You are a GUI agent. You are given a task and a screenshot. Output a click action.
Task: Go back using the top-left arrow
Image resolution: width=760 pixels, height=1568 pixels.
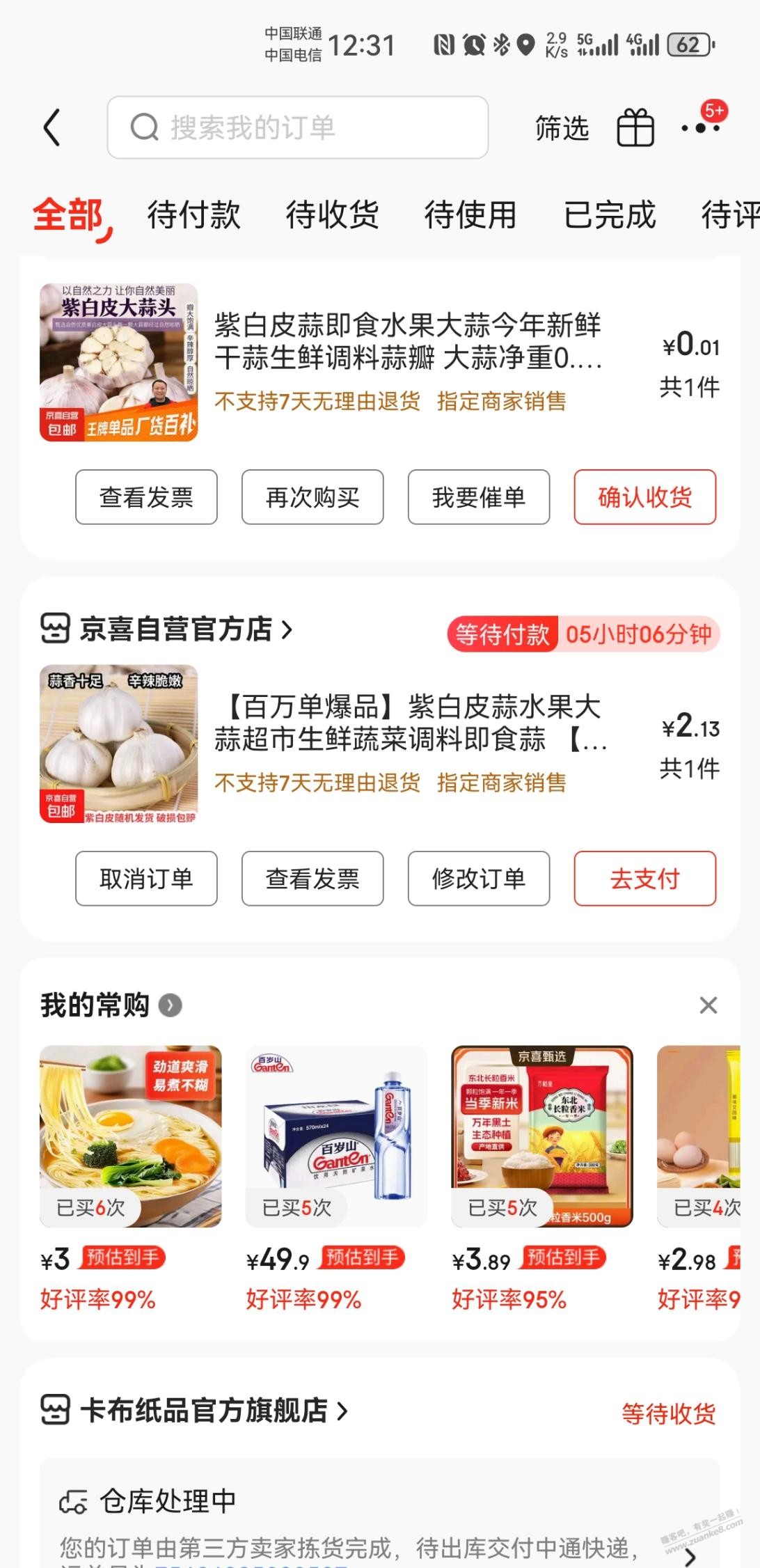52,127
